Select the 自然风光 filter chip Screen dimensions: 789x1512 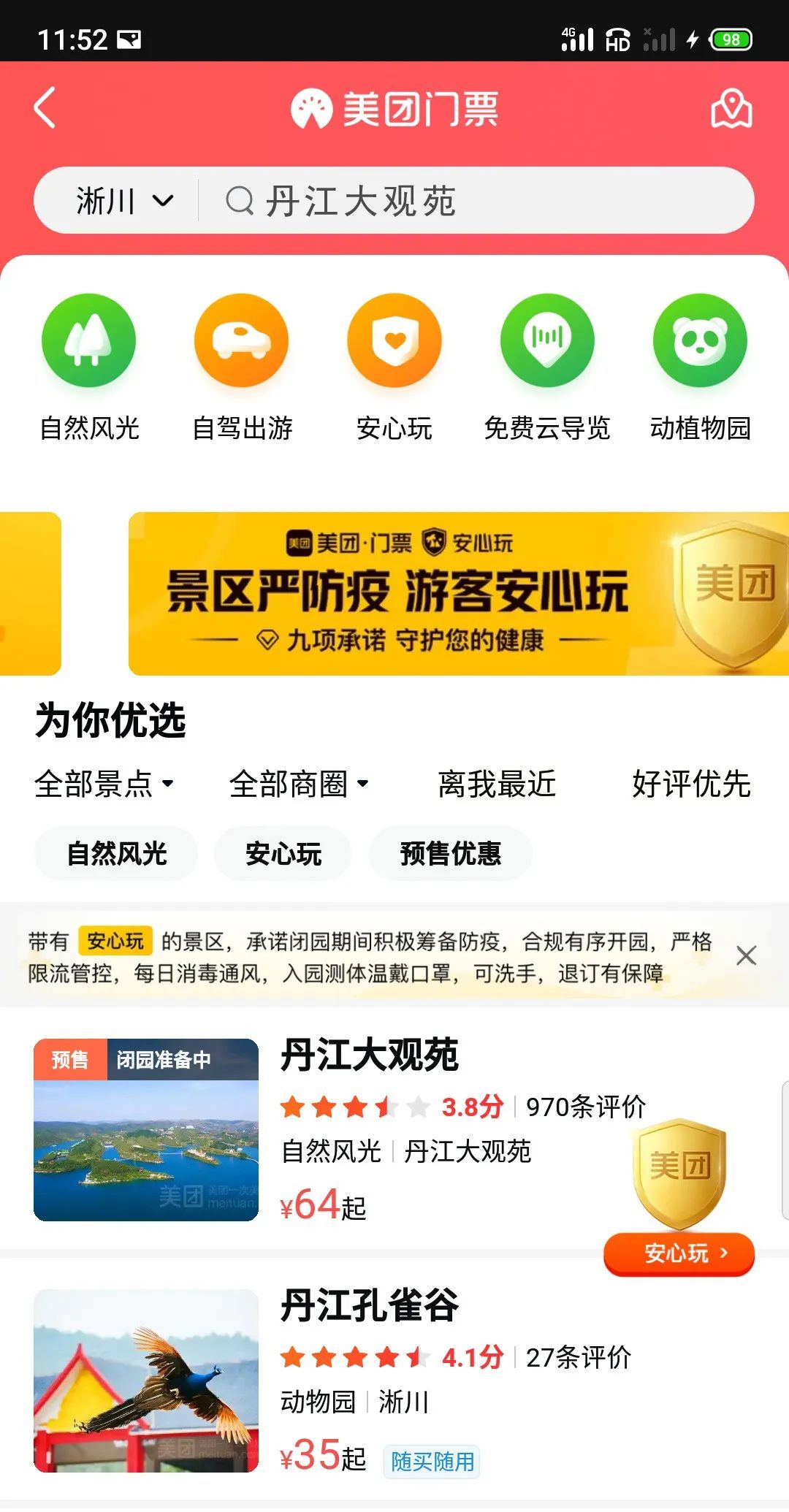pyautogui.click(x=116, y=853)
